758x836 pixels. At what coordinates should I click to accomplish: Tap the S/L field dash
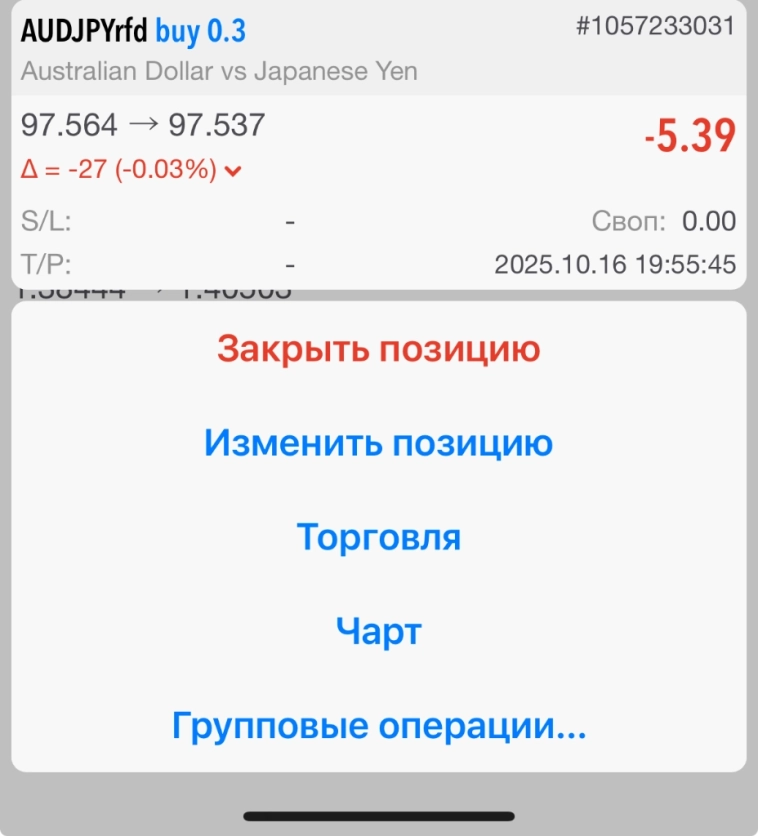tap(288, 221)
